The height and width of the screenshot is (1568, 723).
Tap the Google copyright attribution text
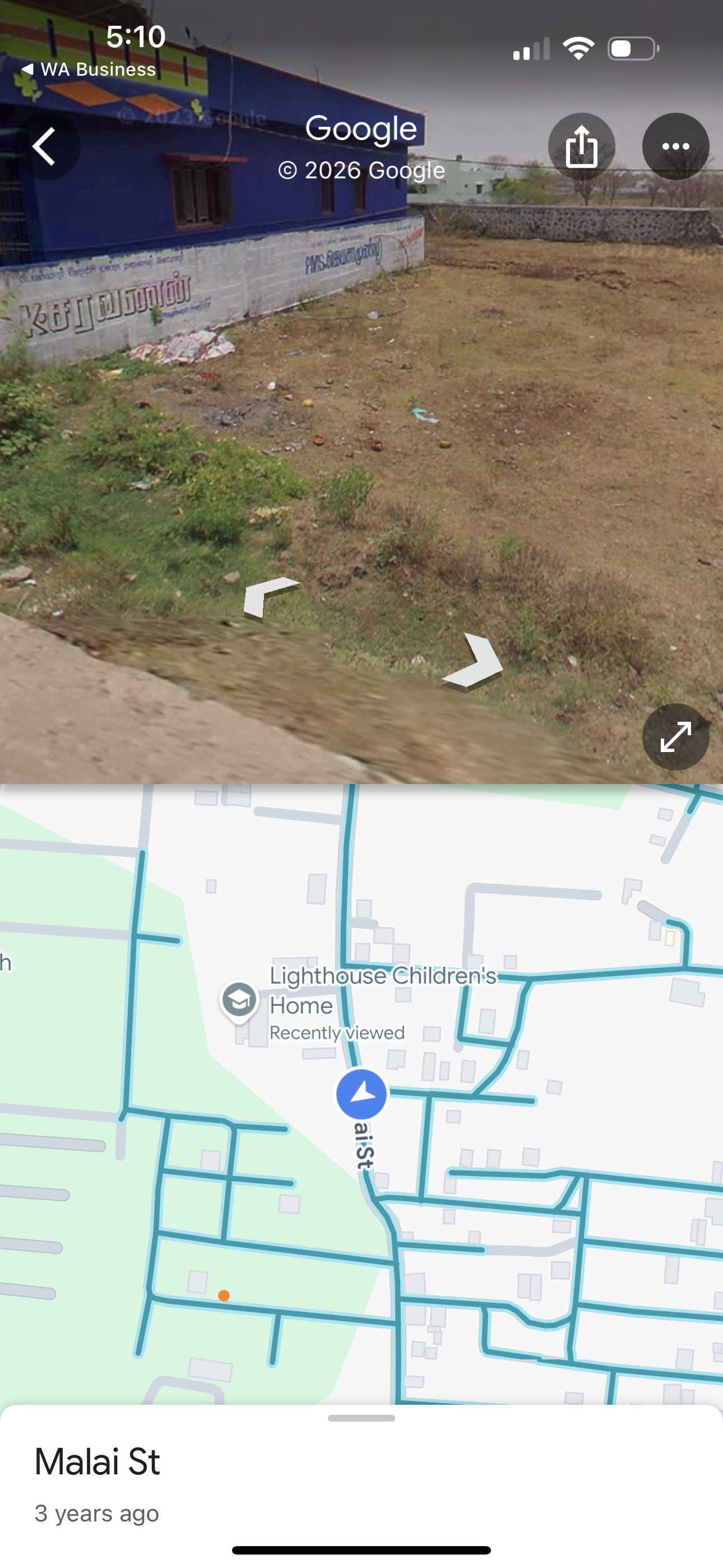point(361,170)
